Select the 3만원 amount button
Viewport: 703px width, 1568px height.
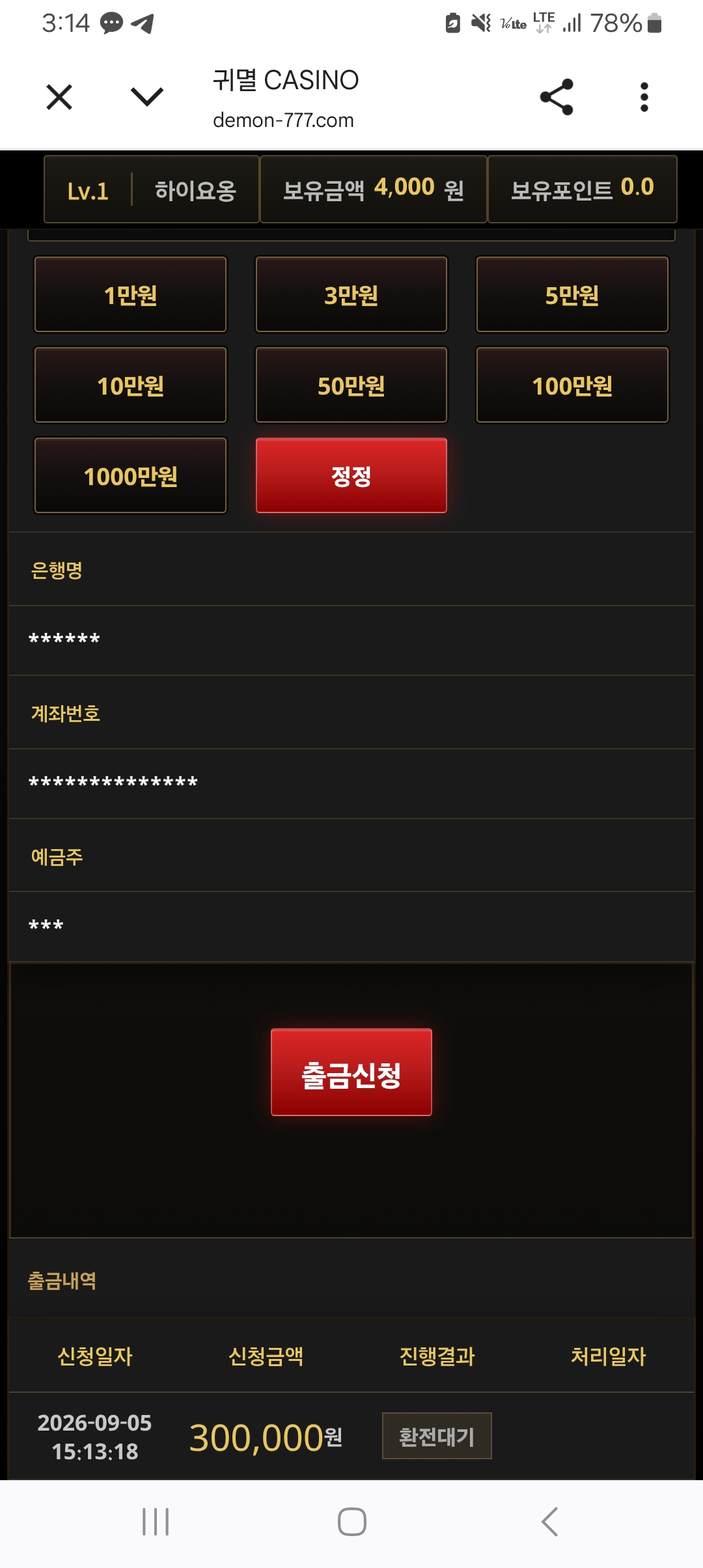coord(351,294)
